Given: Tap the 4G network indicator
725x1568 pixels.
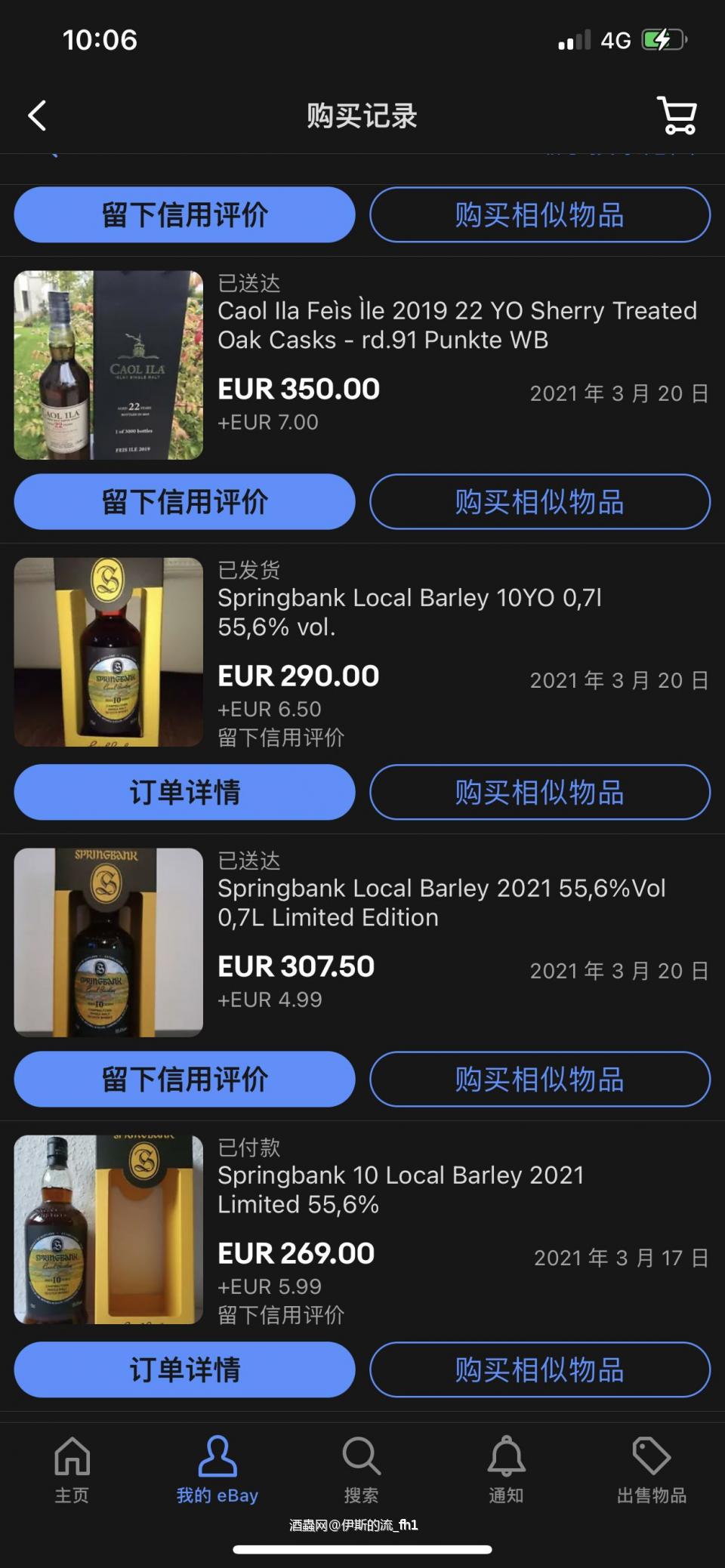Looking at the screenshot, I should (615, 39).
